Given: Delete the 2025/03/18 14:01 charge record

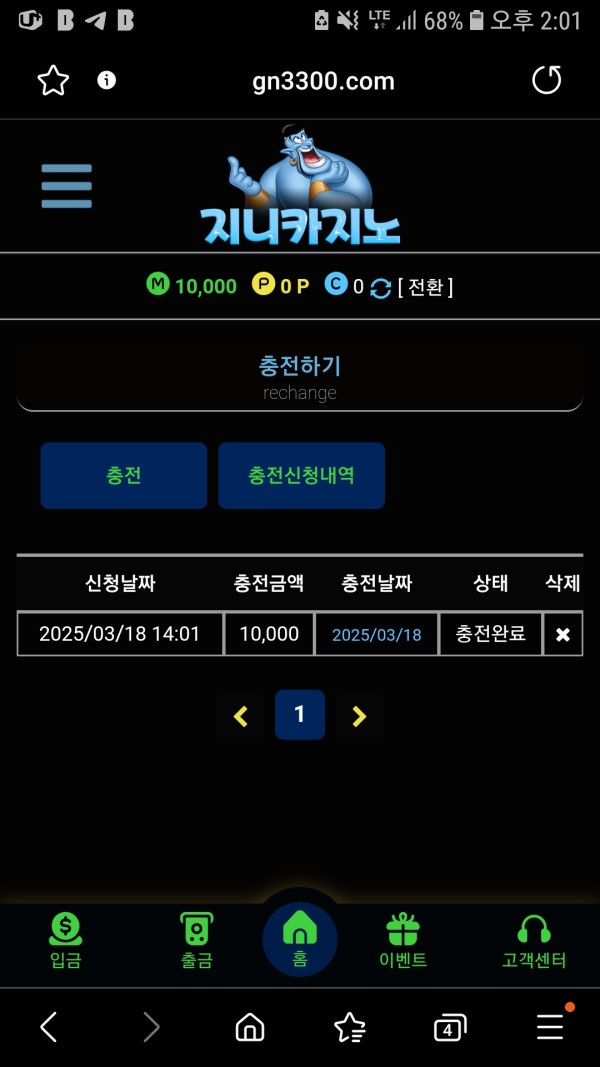Looking at the screenshot, I should tap(563, 635).
